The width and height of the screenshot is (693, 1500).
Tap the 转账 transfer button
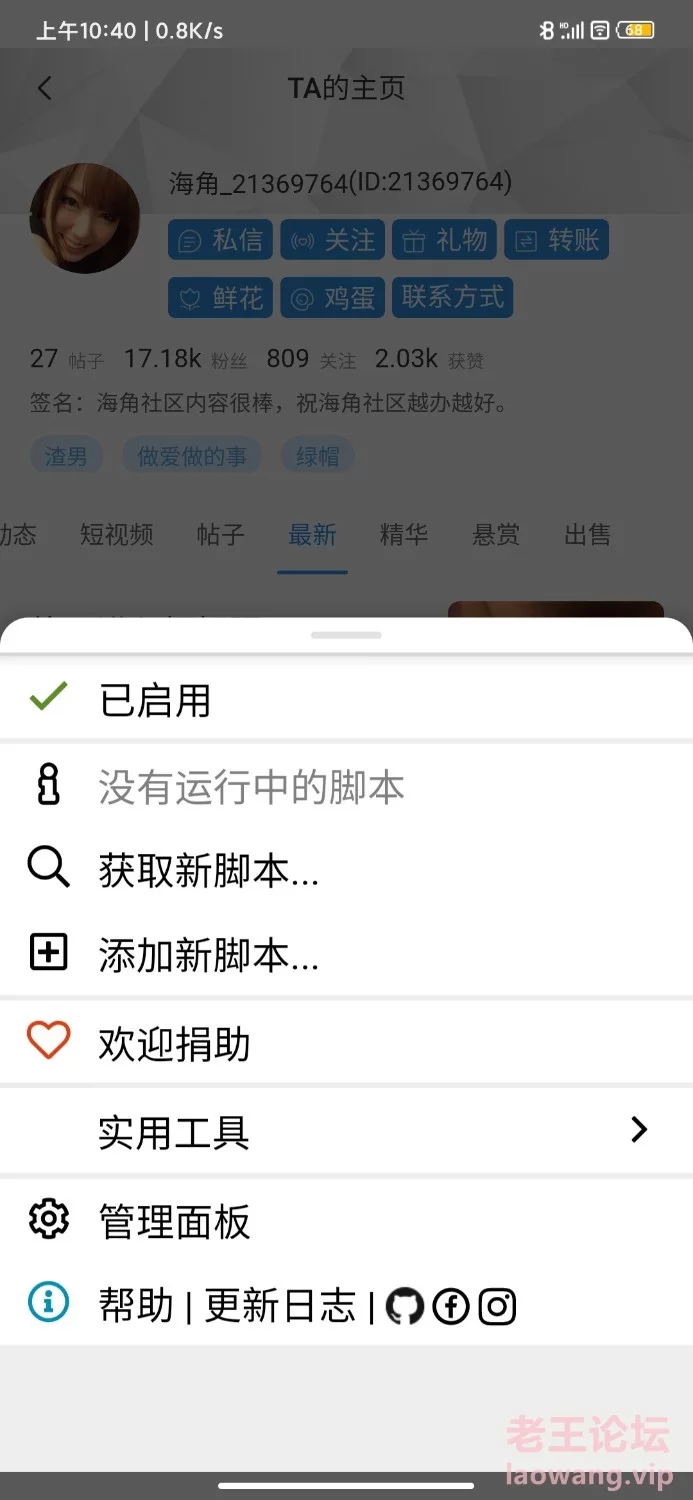click(556, 240)
